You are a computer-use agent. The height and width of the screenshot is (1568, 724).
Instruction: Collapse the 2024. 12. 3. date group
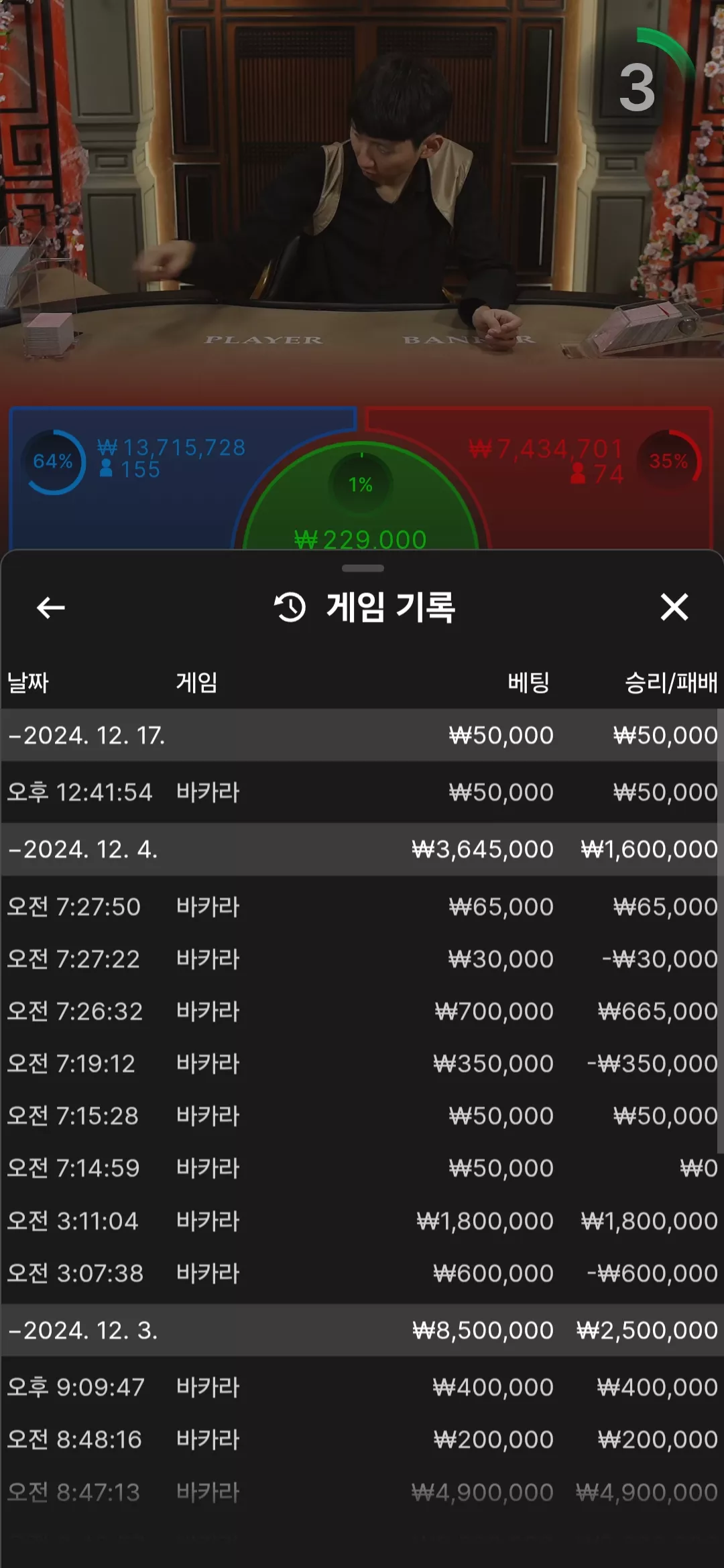[362, 1330]
